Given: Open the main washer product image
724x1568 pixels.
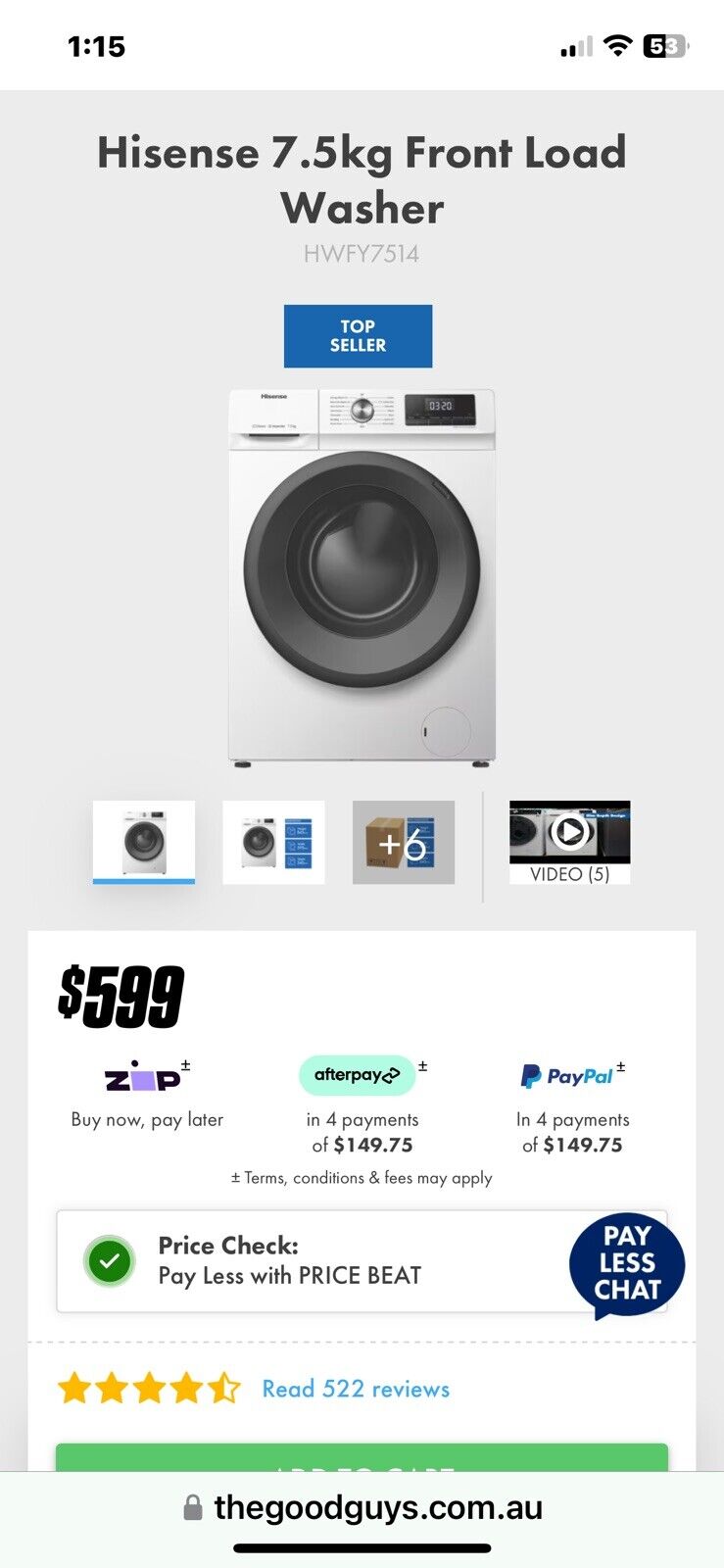Looking at the screenshot, I should pos(362,576).
